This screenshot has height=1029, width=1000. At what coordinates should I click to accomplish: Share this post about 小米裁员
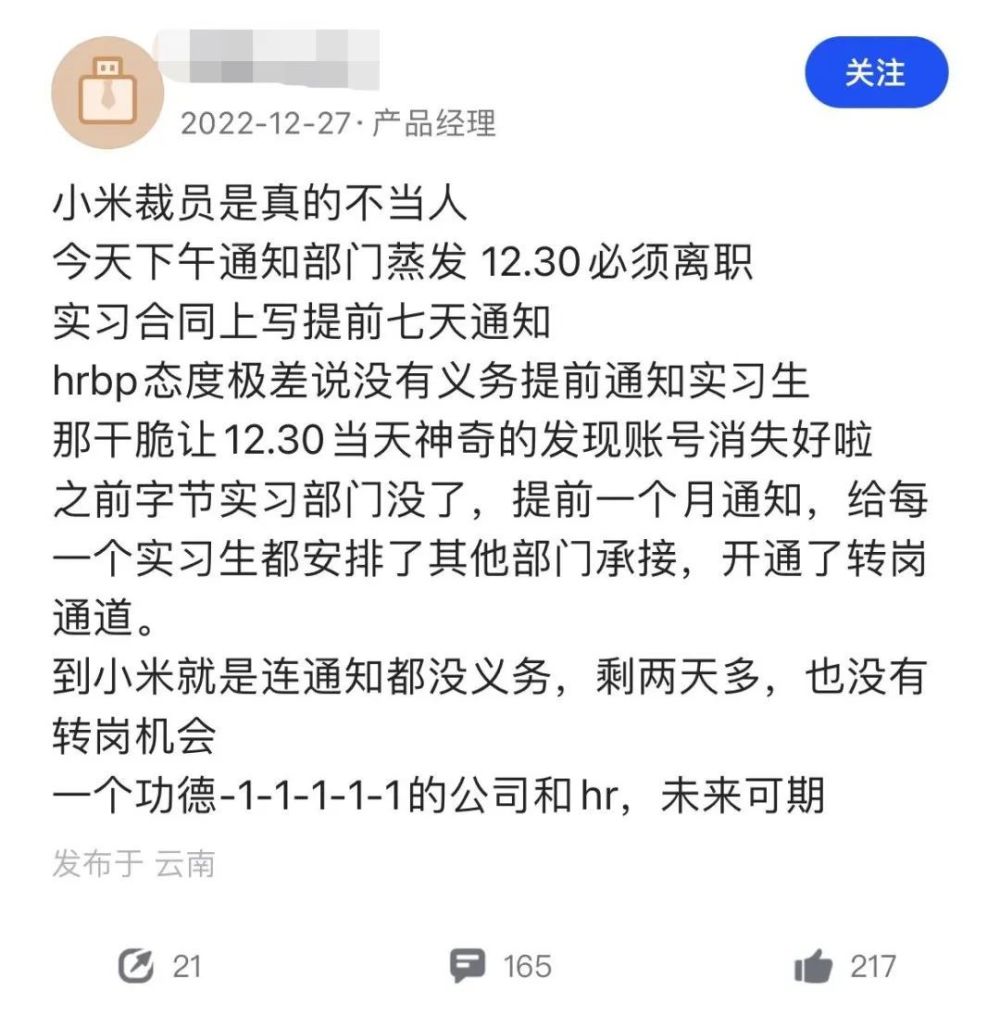137,965
